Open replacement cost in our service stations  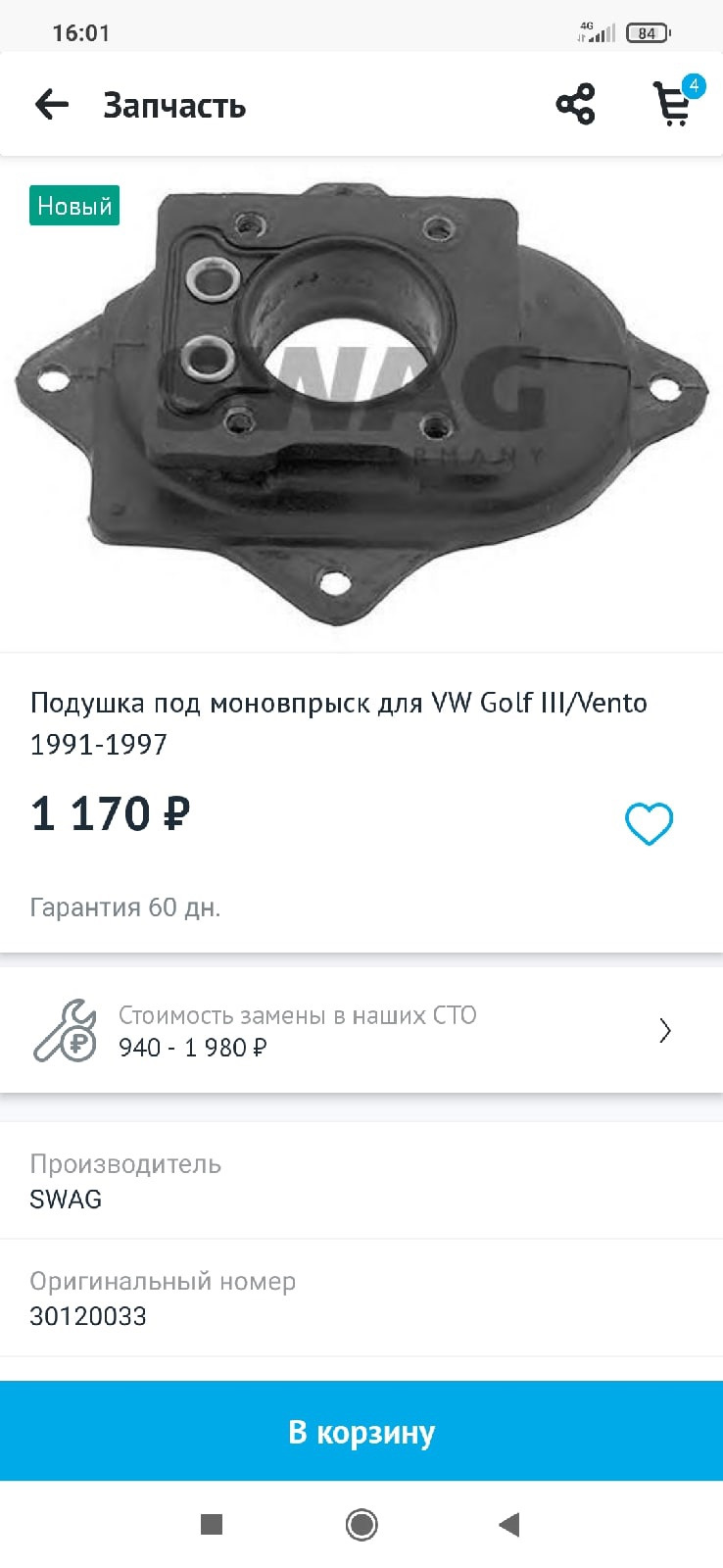pos(361,1031)
